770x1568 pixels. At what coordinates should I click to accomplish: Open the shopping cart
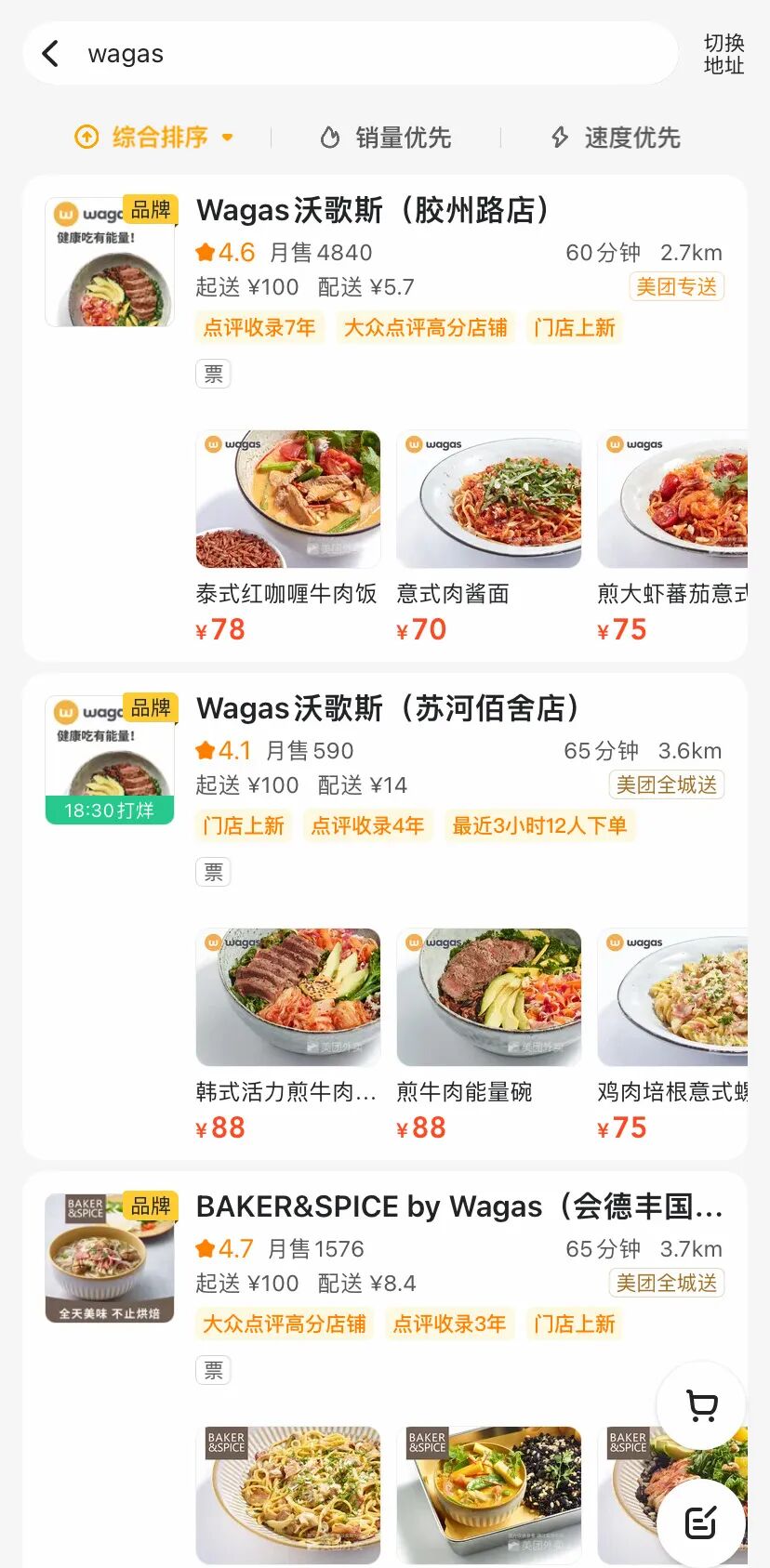(x=701, y=1405)
